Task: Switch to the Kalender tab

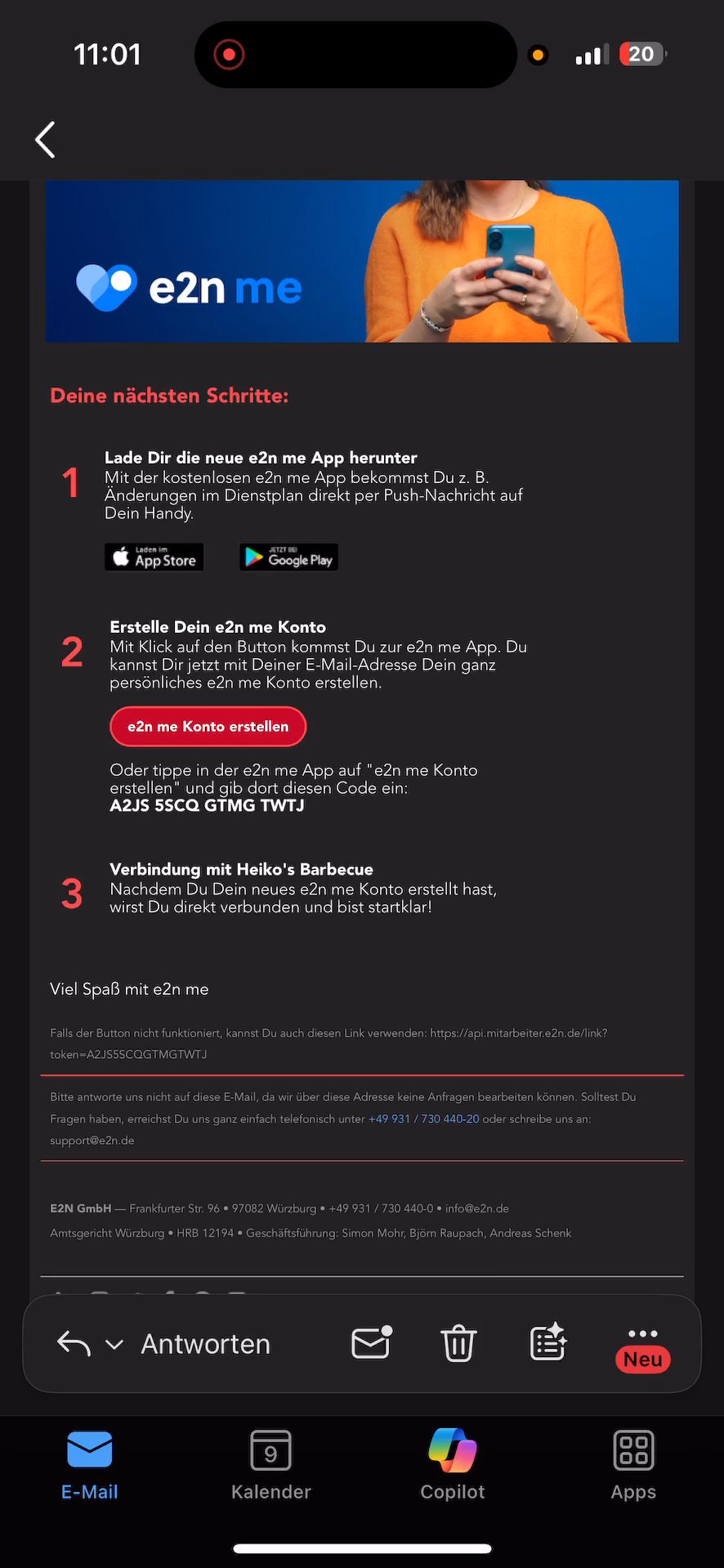Action: click(x=271, y=1465)
